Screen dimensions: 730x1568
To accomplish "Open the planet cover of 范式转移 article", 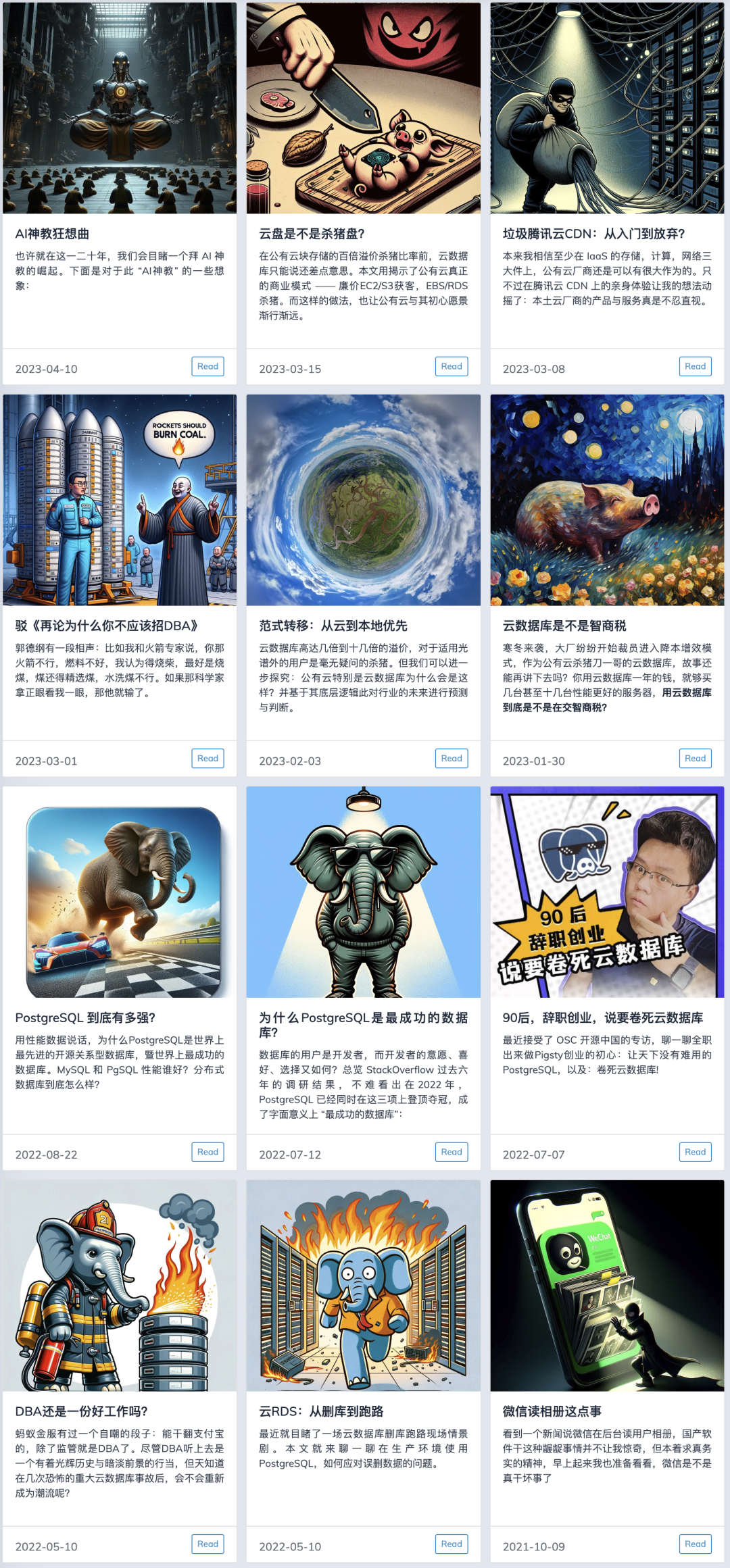I will click(x=364, y=500).
